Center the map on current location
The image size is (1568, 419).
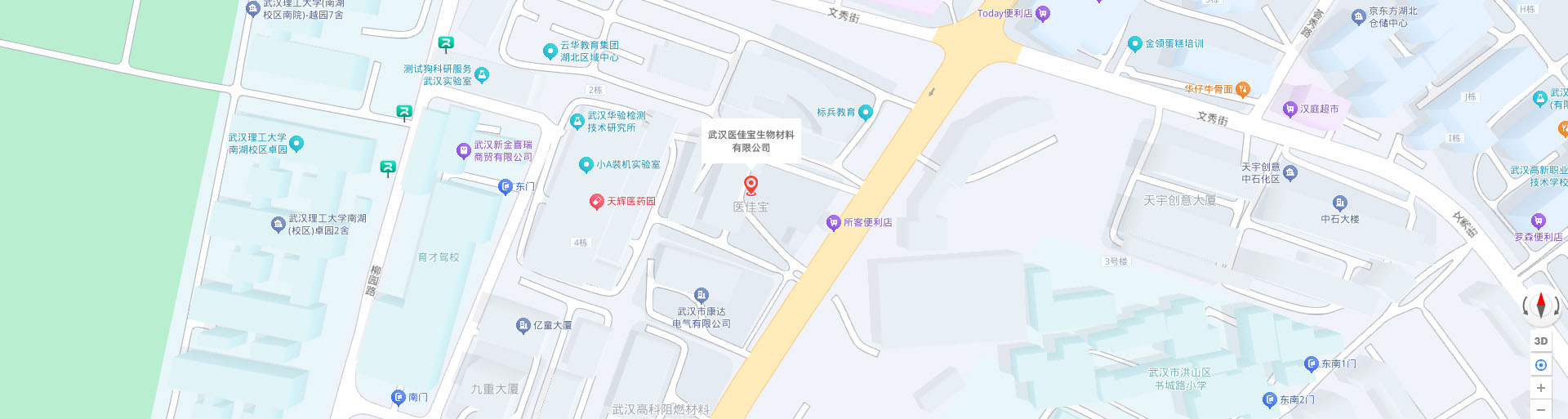point(1541,365)
